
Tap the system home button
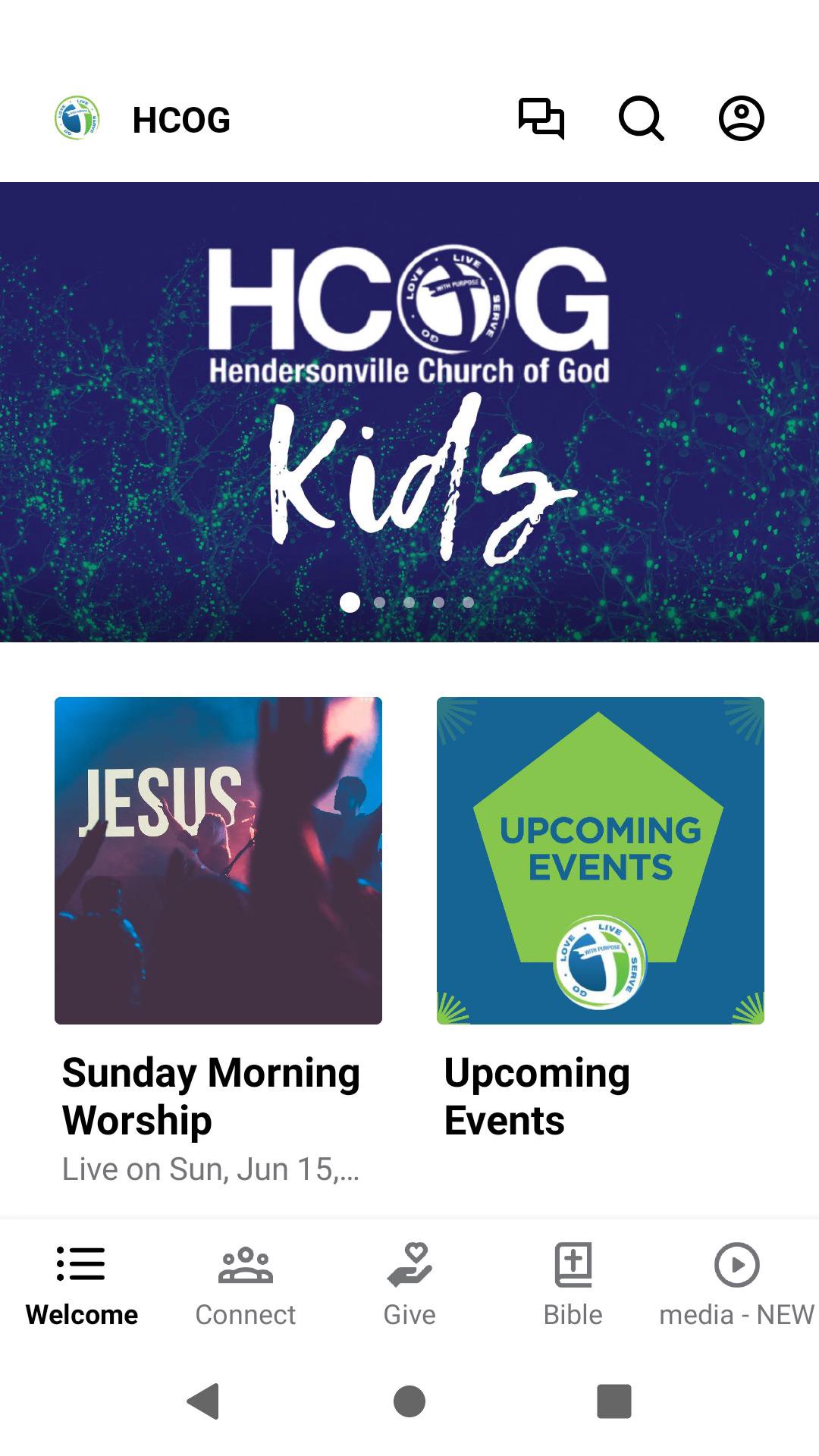409,1401
